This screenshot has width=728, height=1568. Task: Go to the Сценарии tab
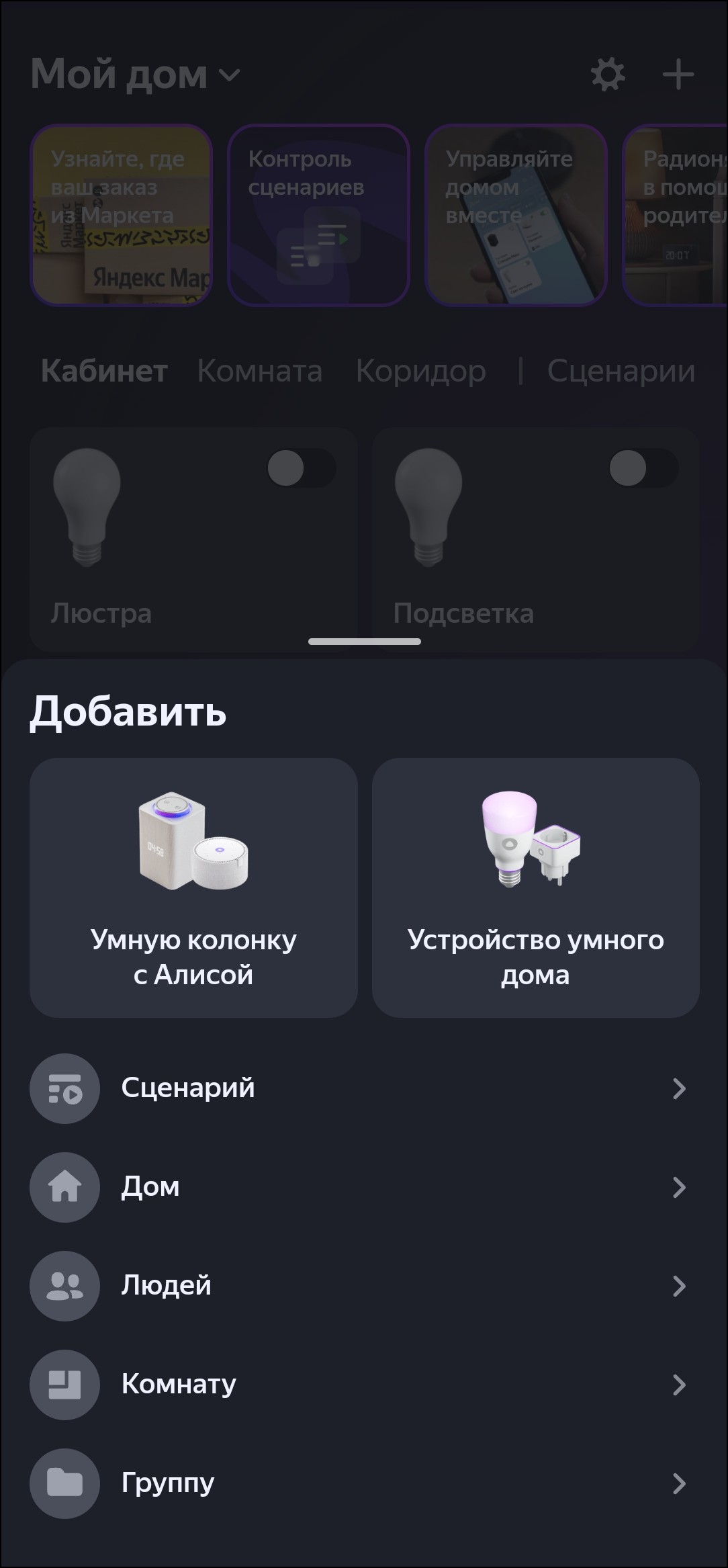pos(621,371)
